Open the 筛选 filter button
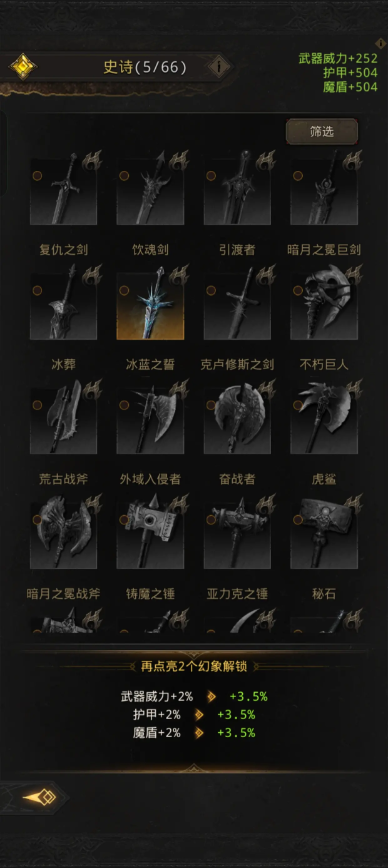 (322, 131)
